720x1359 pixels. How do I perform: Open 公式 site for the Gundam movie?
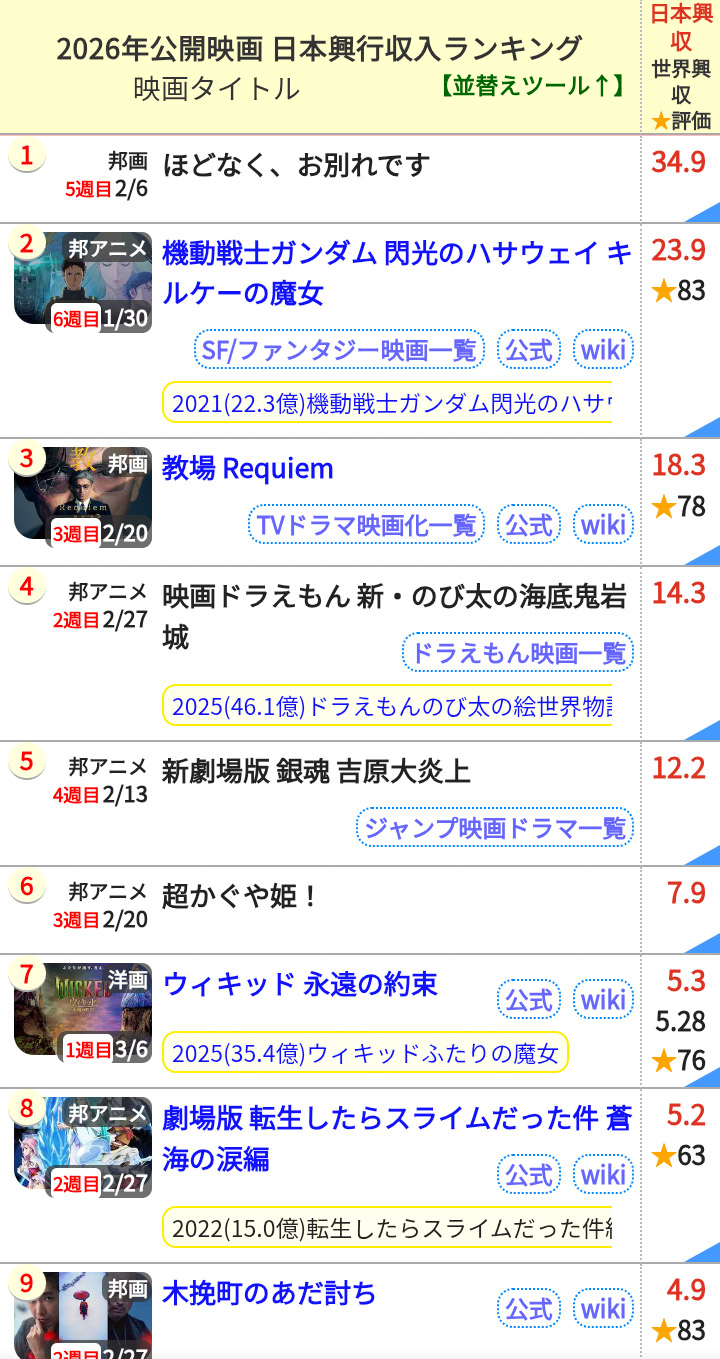tap(528, 350)
